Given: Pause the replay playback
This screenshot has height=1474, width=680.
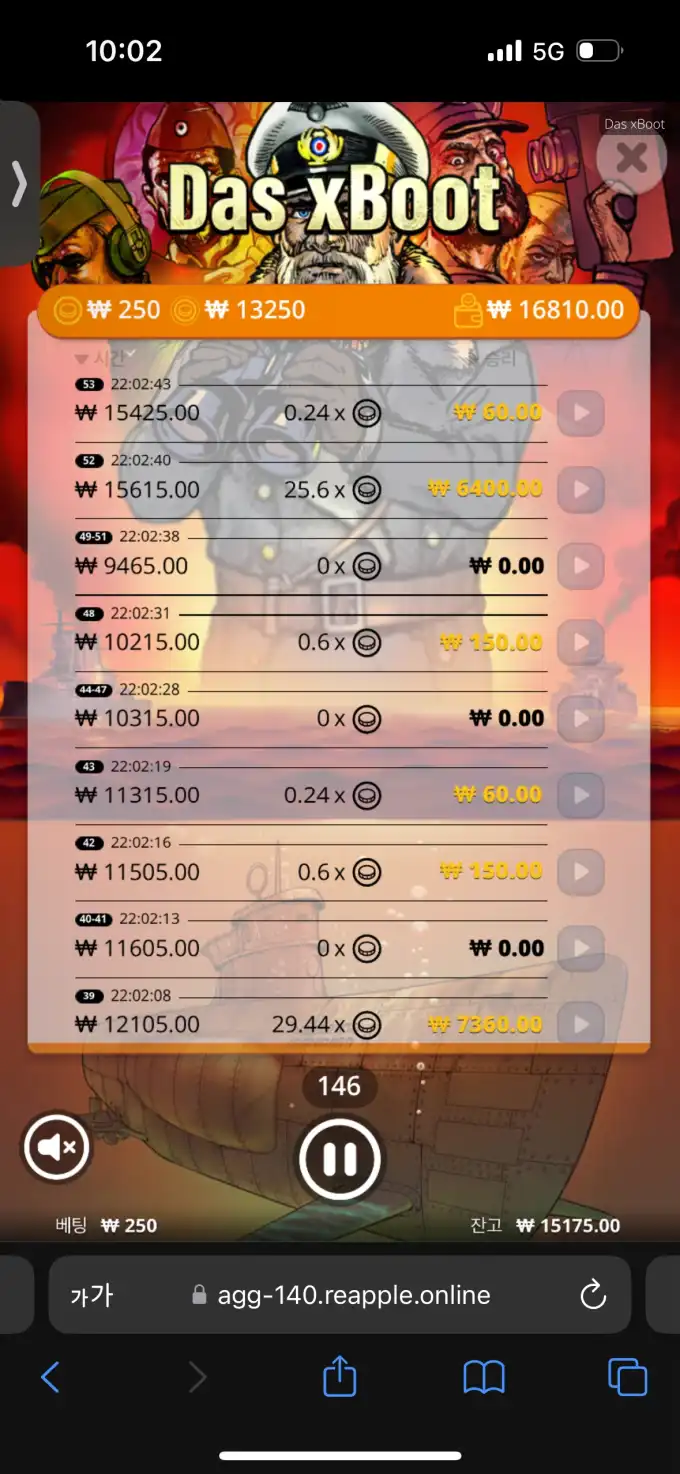Looking at the screenshot, I should tap(340, 1159).
